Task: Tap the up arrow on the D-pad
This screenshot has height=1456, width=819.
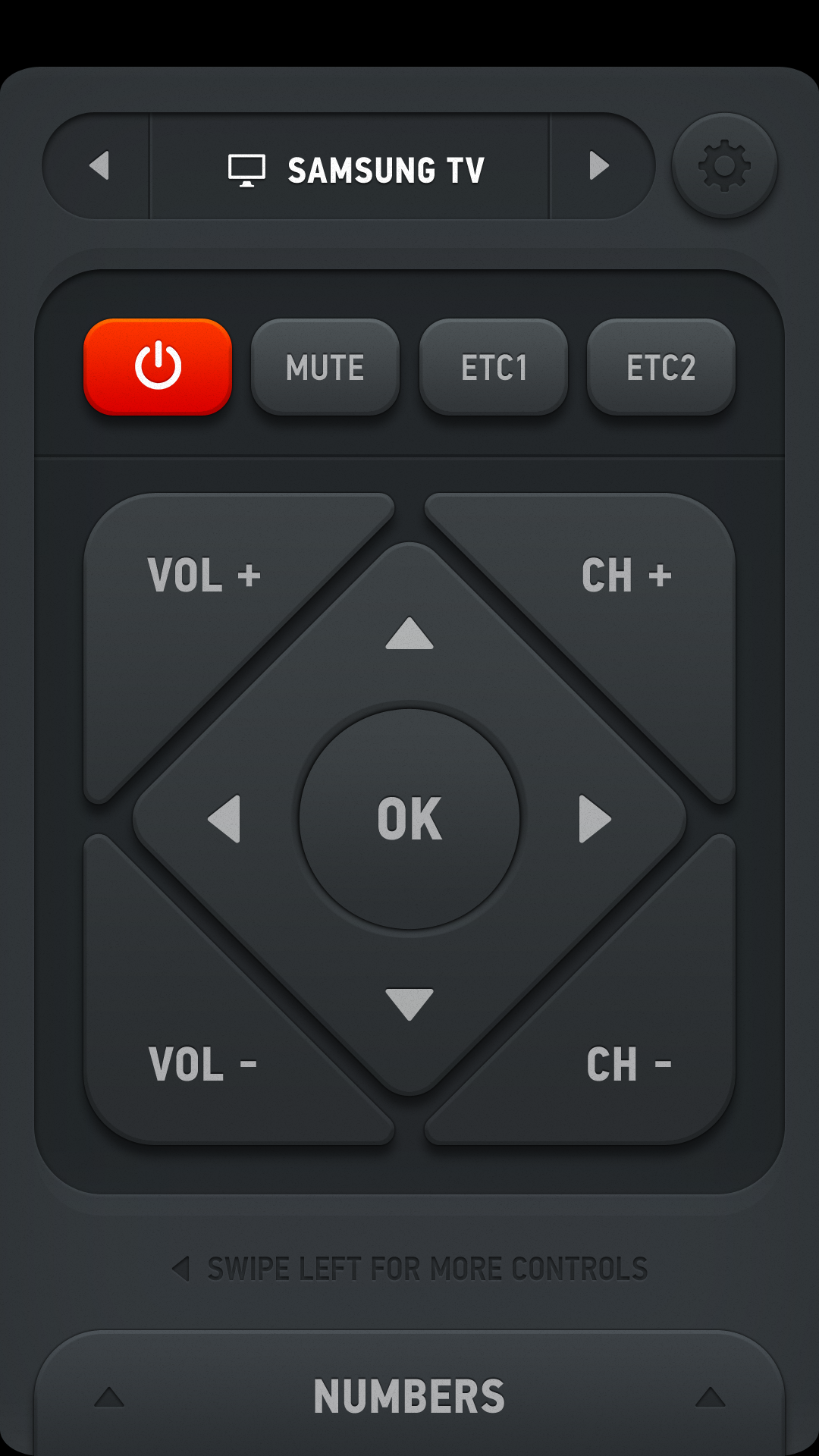Action: click(409, 633)
